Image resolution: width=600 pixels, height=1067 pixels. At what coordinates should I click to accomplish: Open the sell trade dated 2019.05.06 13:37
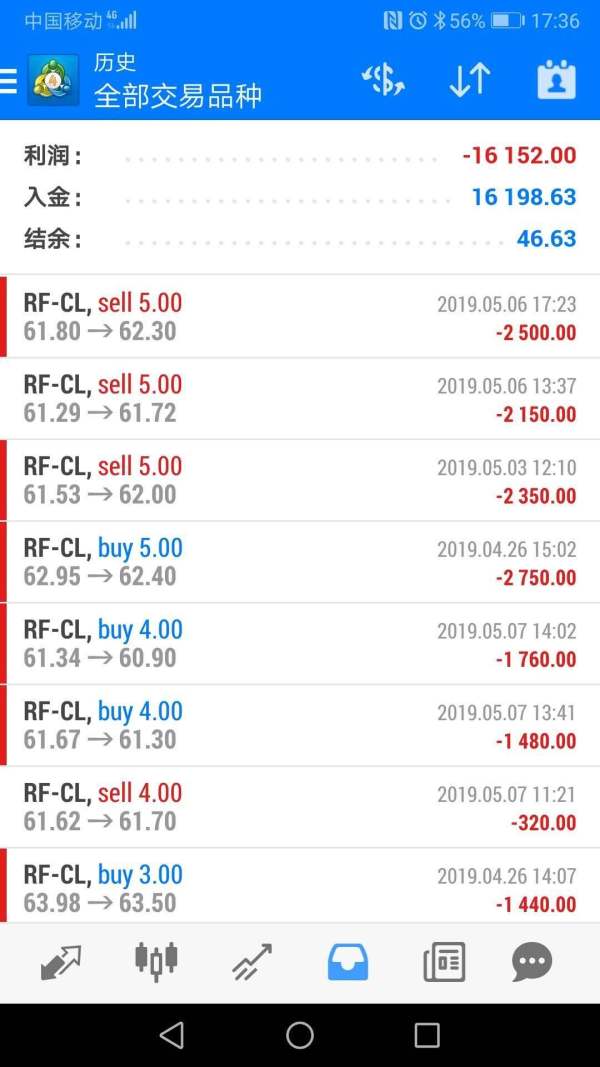(x=300, y=399)
